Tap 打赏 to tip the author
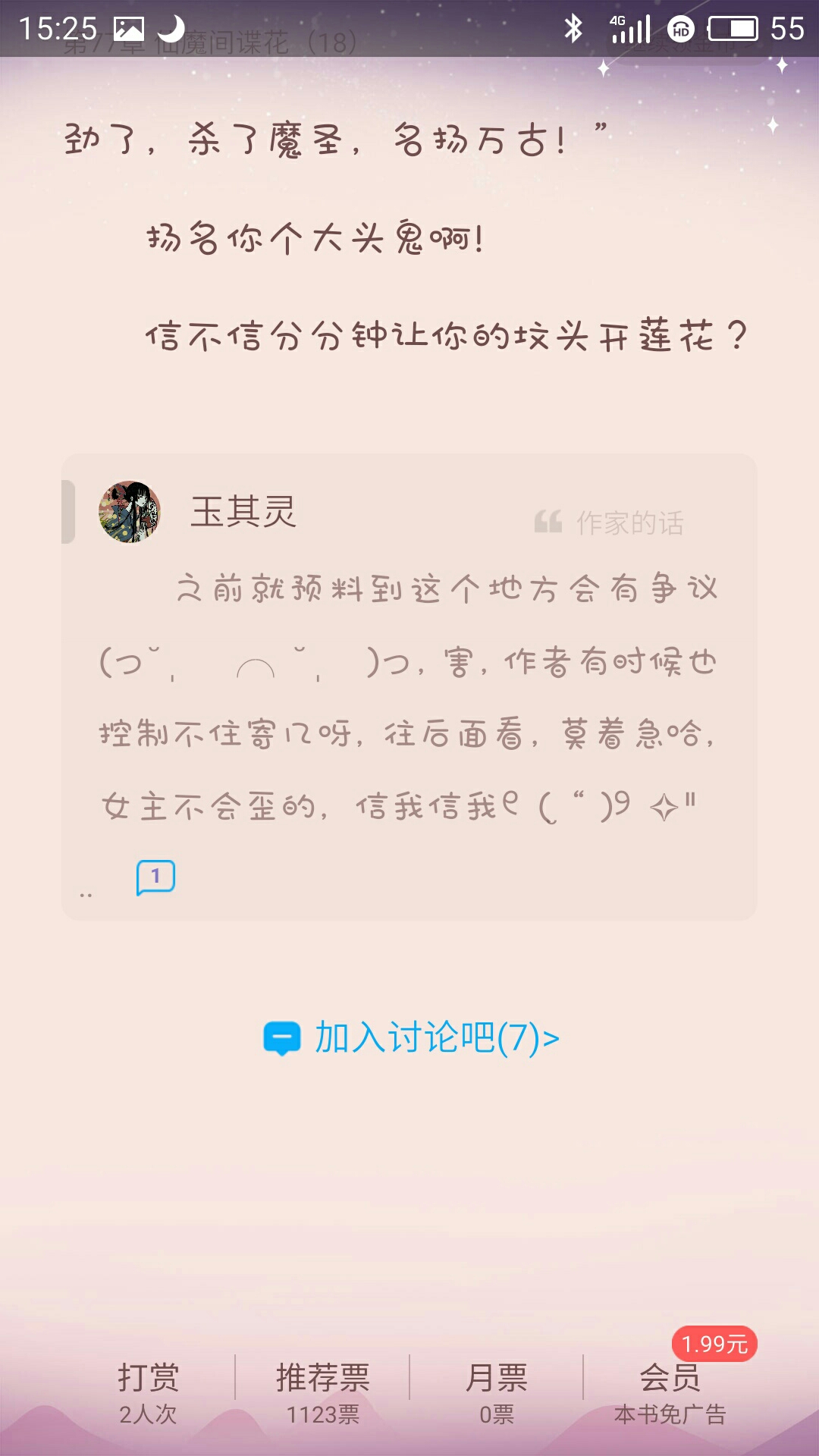 point(149,1392)
